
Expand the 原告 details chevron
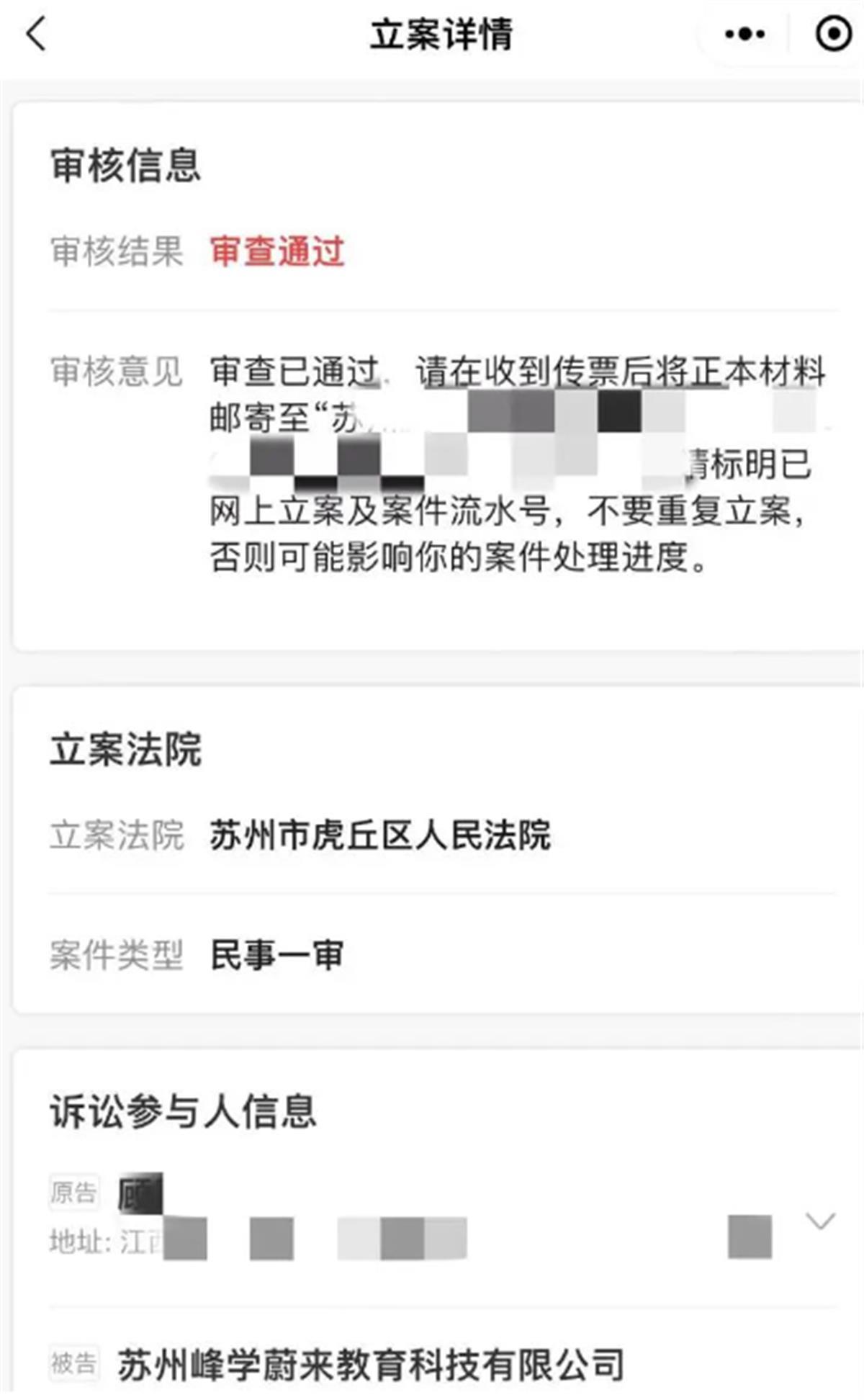coord(820,1221)
